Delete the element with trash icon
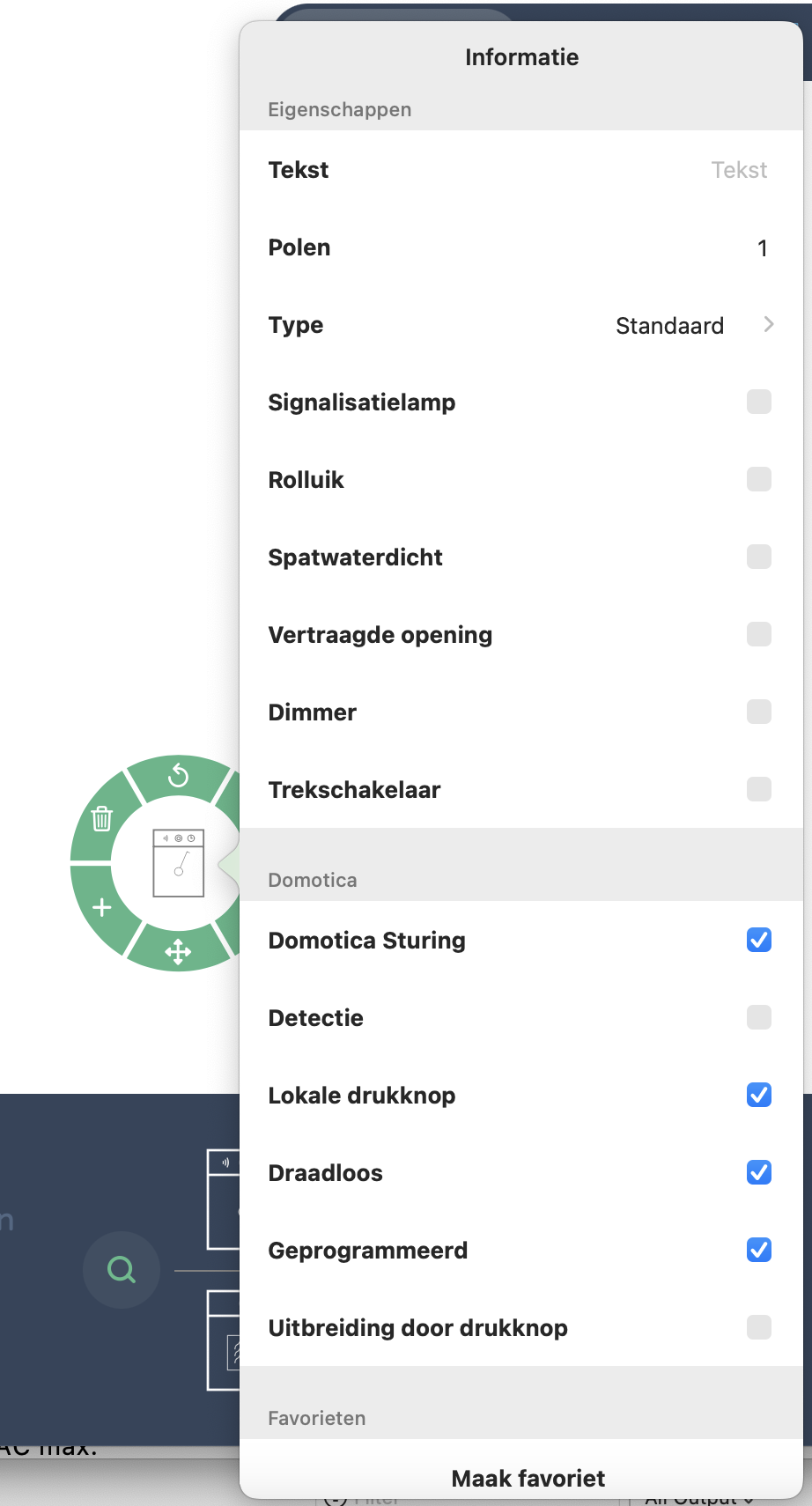The image size is (812, 1506). pyautogui.click(x=102, y=819)
